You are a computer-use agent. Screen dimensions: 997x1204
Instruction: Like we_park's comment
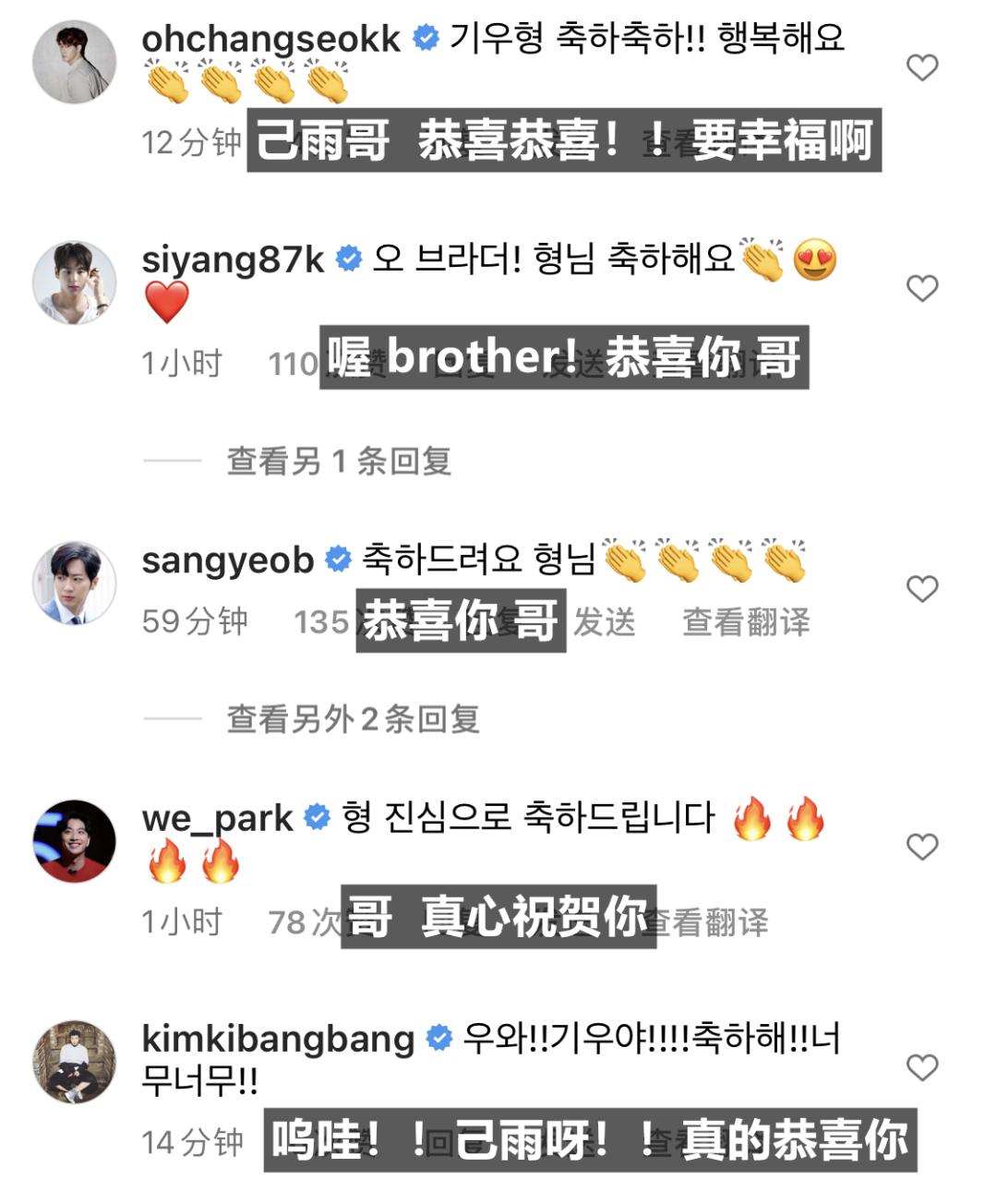921,847
